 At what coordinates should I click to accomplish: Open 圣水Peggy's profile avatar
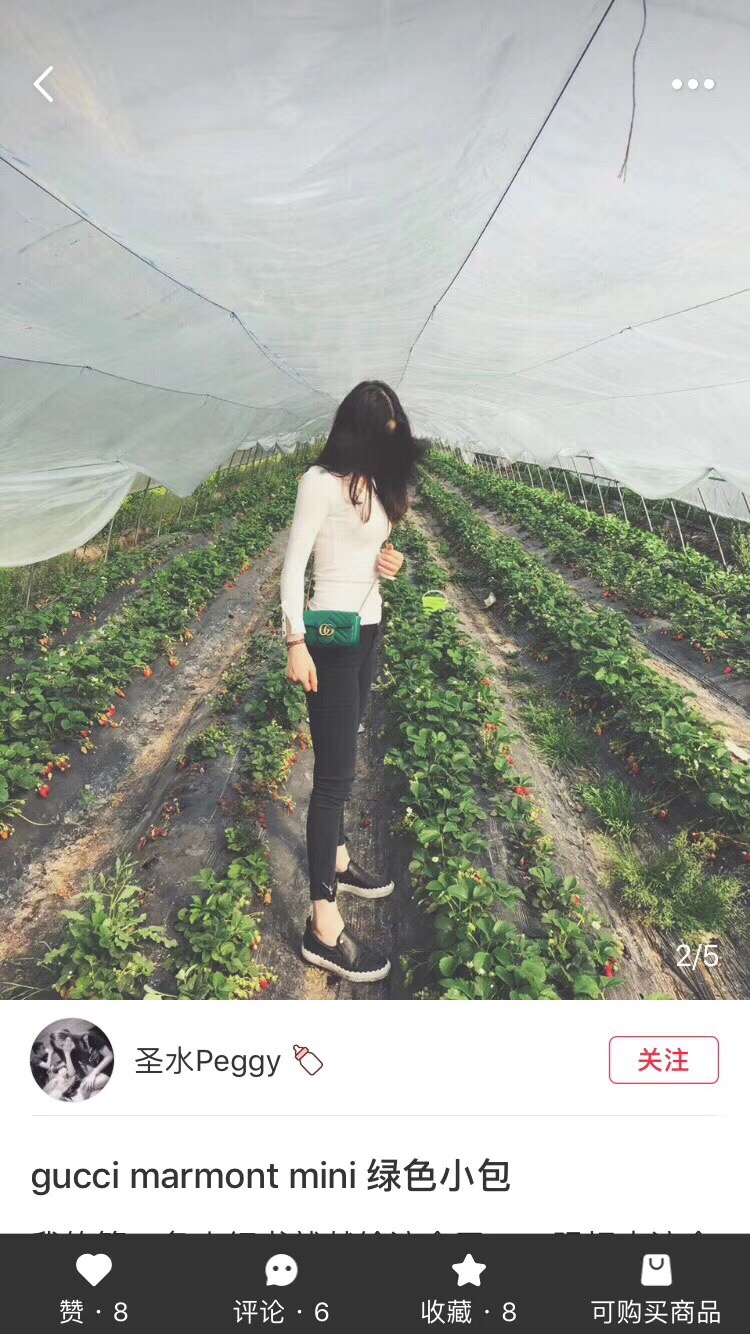click(x=72, y=1060)
